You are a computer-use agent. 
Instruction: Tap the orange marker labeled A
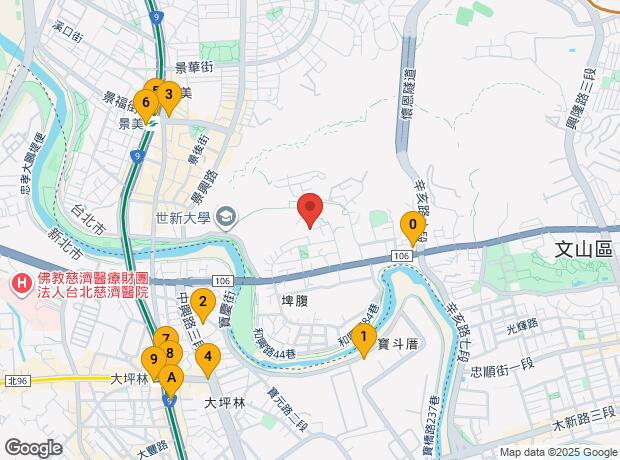[172, 379]
